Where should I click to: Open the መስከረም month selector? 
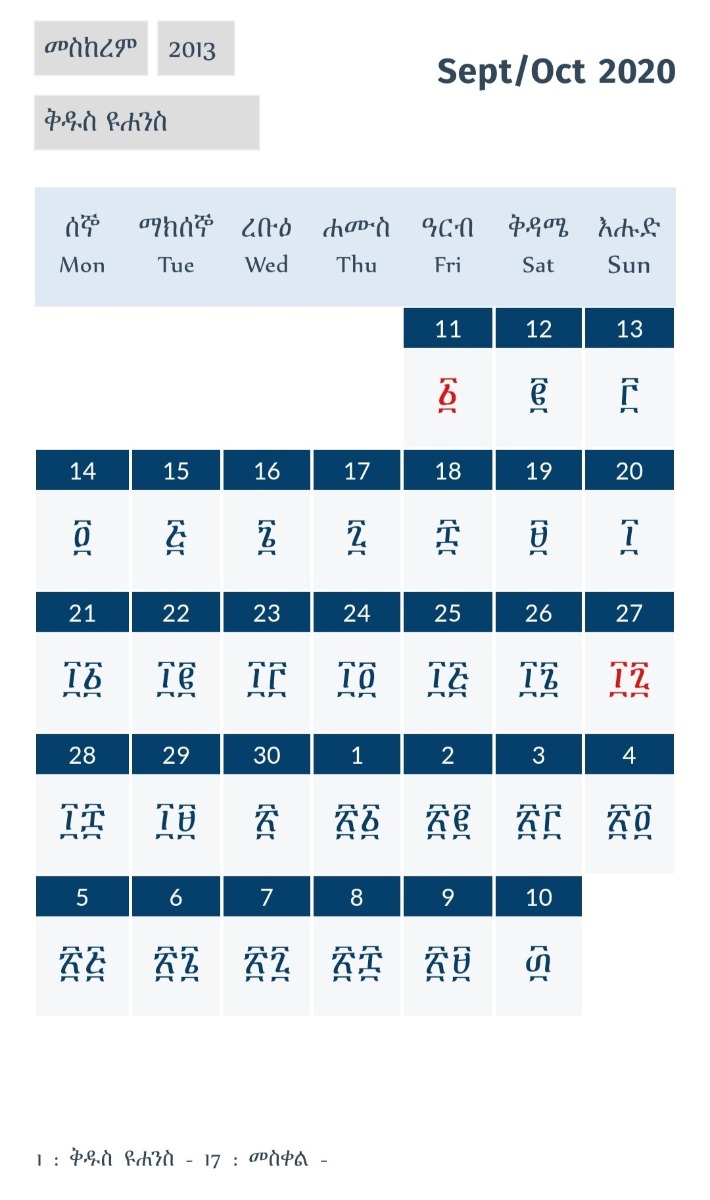coord(91,48)
